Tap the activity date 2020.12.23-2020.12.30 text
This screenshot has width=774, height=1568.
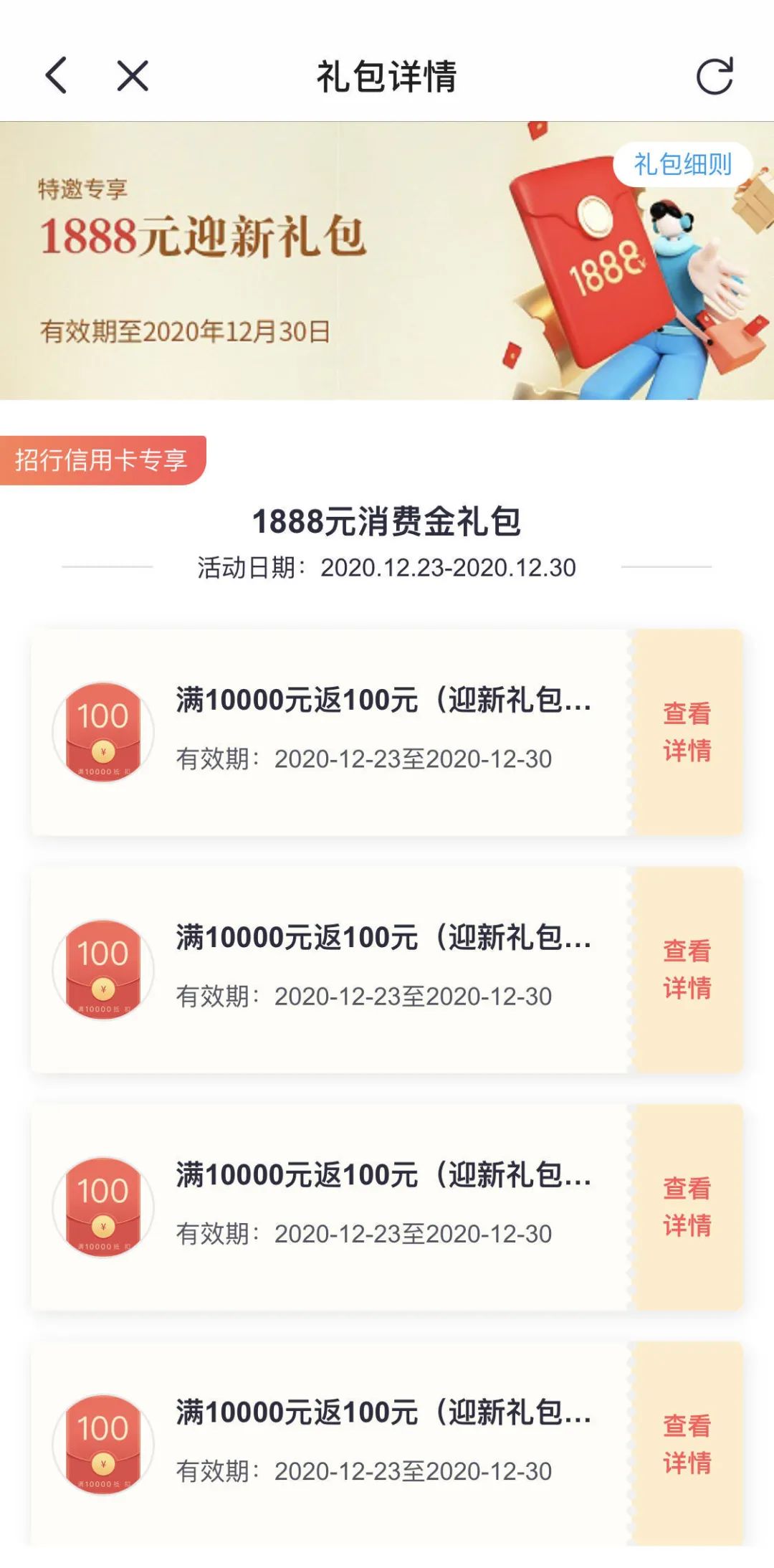point(387,569)
